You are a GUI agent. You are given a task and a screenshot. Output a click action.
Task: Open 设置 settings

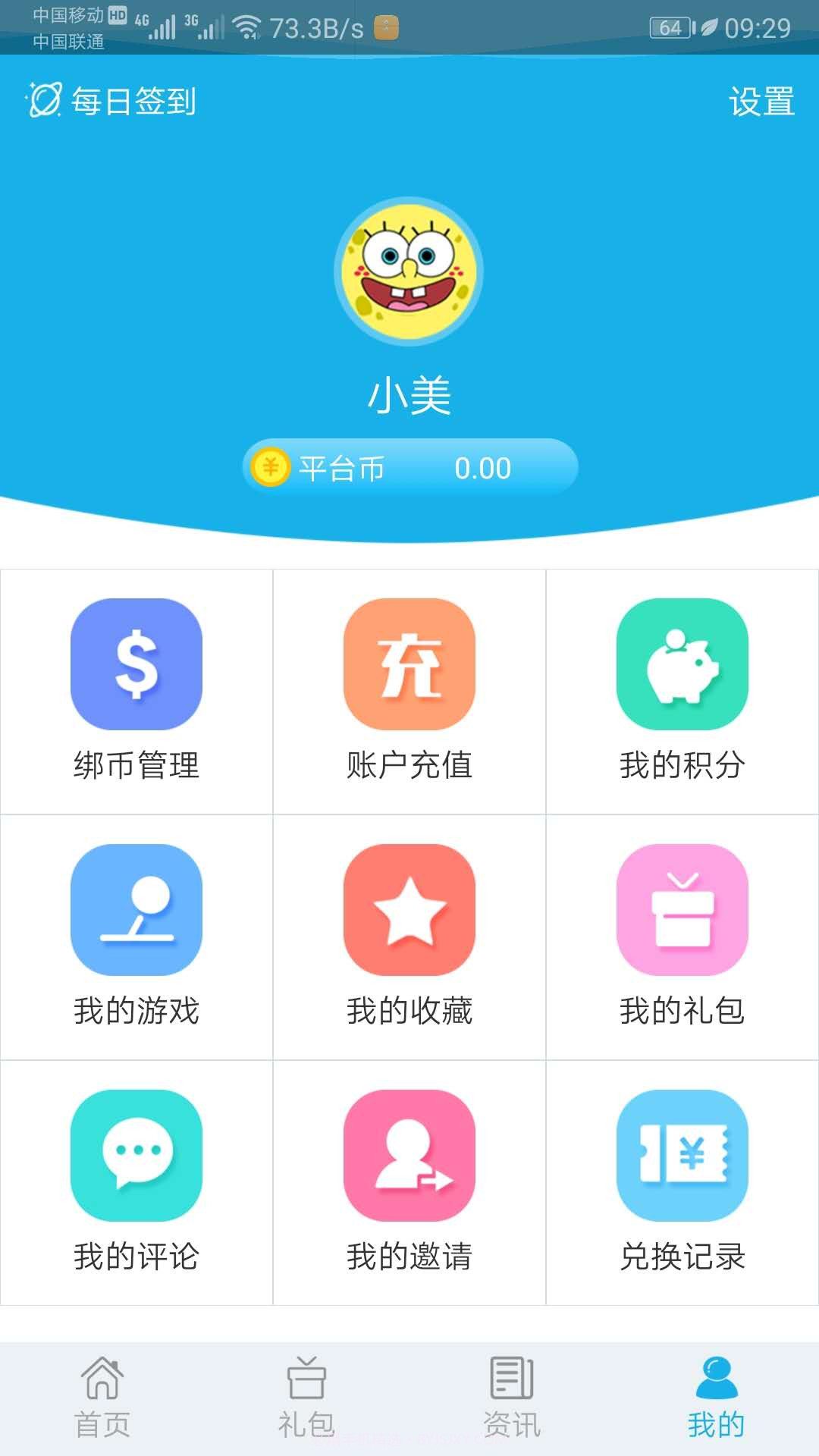point(762,102)
